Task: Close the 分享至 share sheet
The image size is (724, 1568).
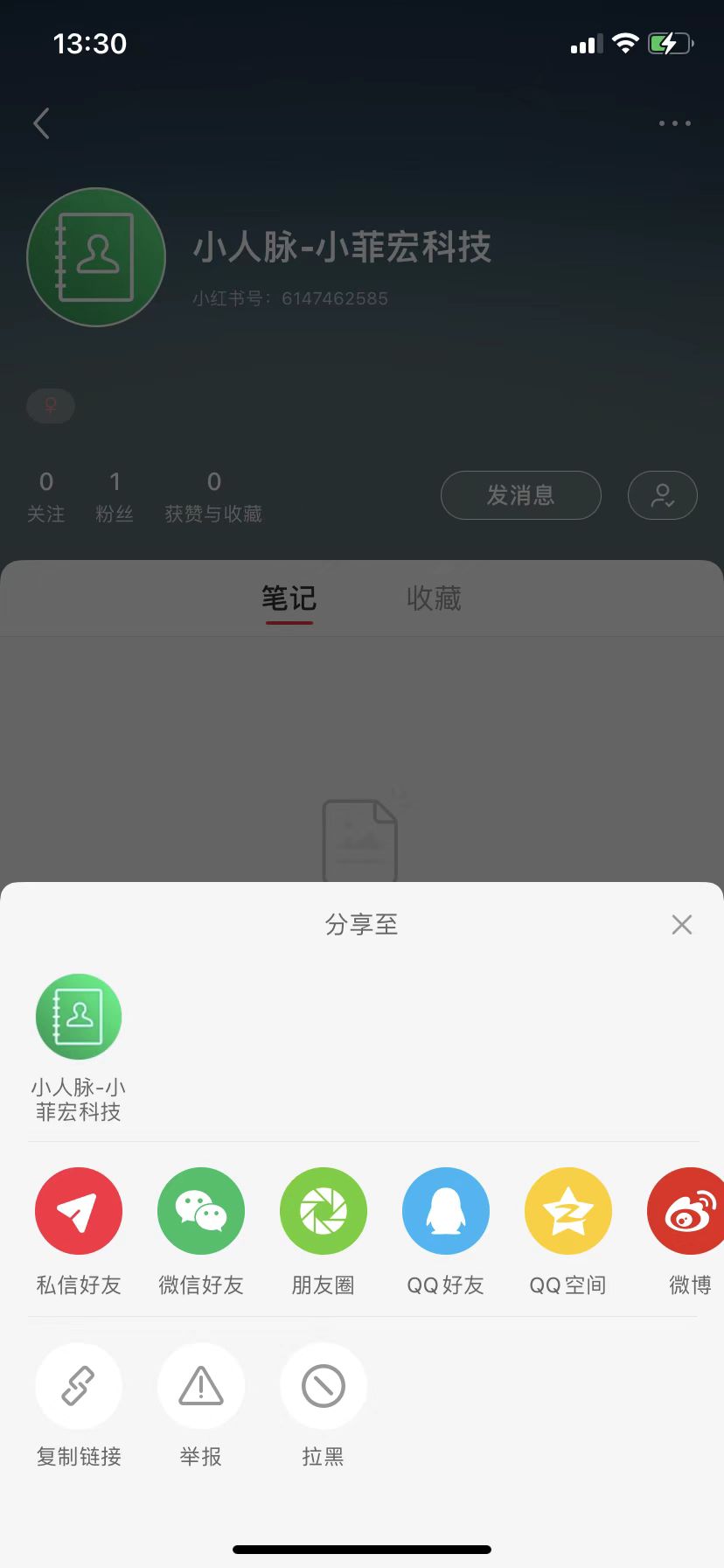Action: pyautogui.click(x=681, y=925)
